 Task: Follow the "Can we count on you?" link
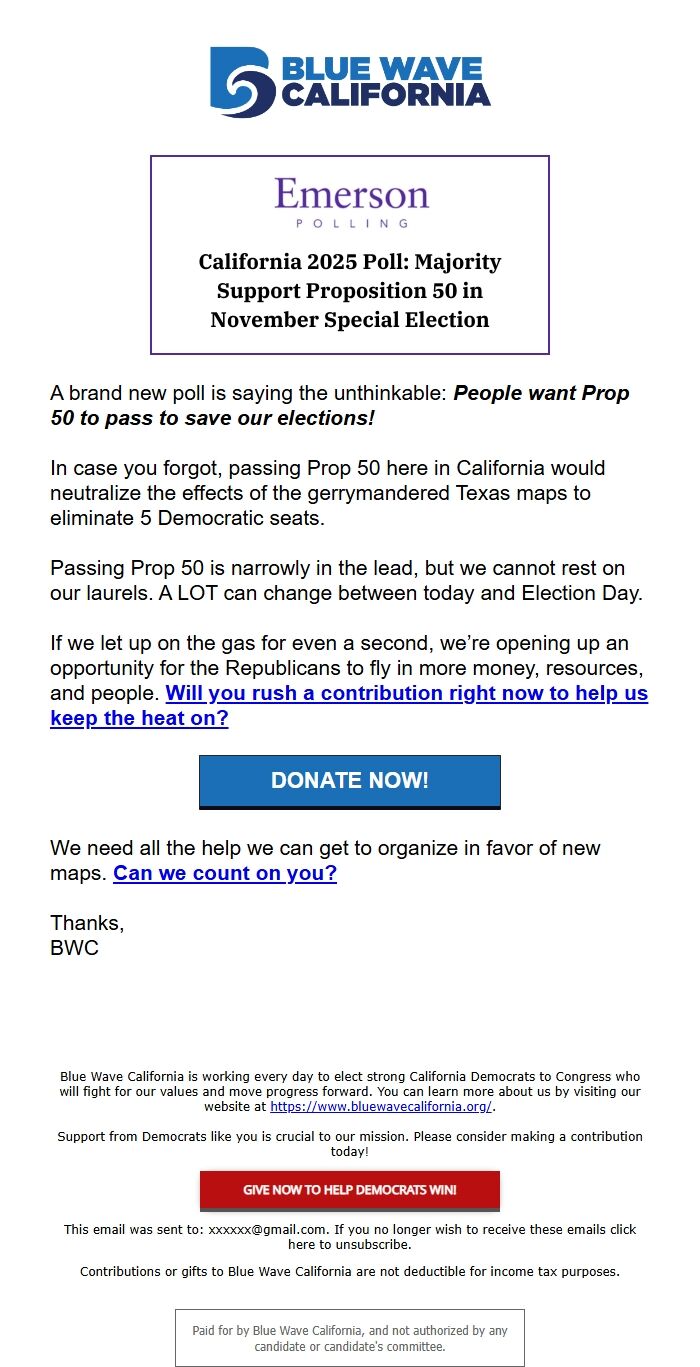225,873
